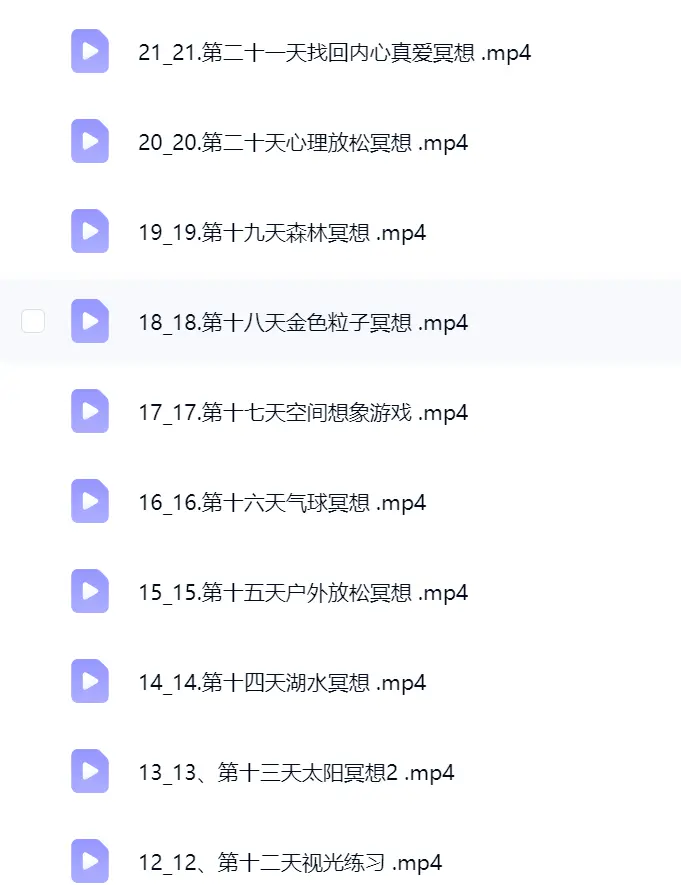Image resolution: width=681 pixels, height=885 pixels.
Task: Open 15_15.第十五天户外放松冥想 file
Action: 303,592
